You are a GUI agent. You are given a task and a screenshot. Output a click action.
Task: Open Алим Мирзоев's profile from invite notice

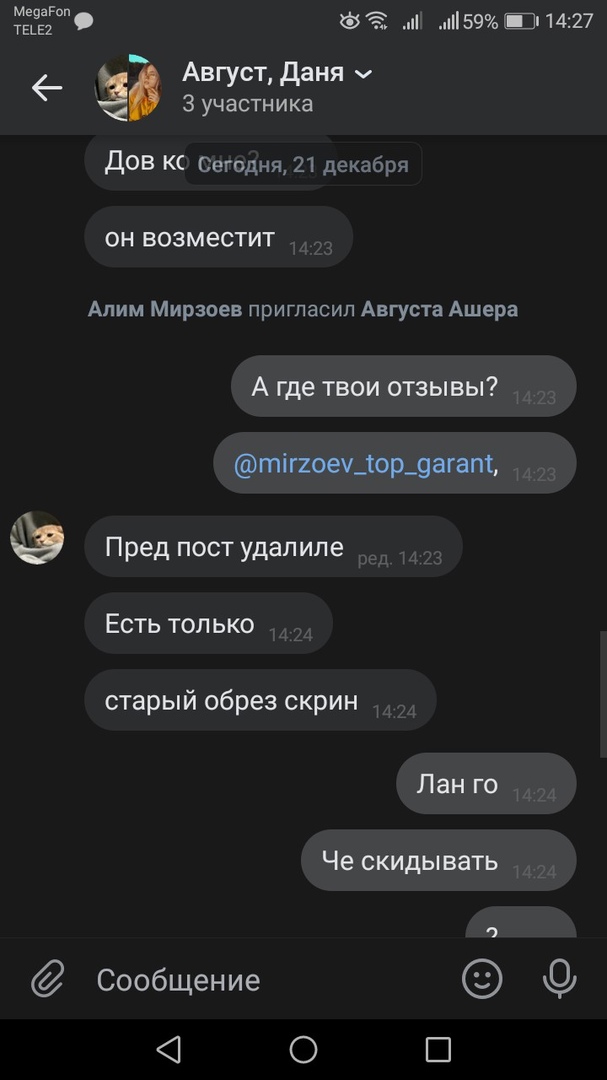click(x=165, y=309)
